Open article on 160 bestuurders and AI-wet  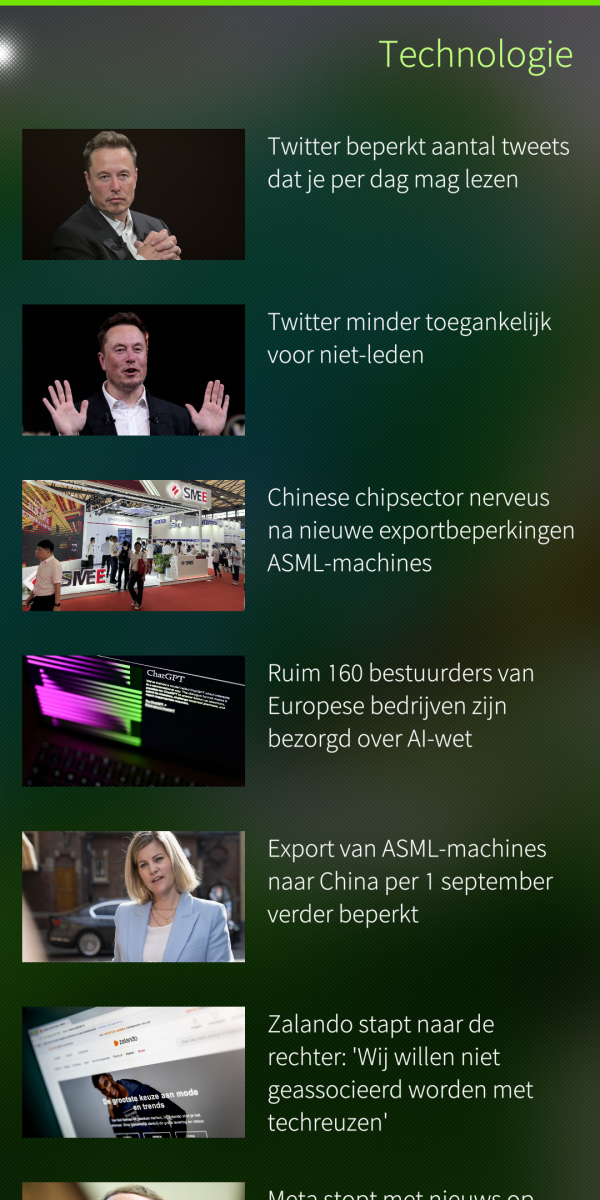coord(400,705)
